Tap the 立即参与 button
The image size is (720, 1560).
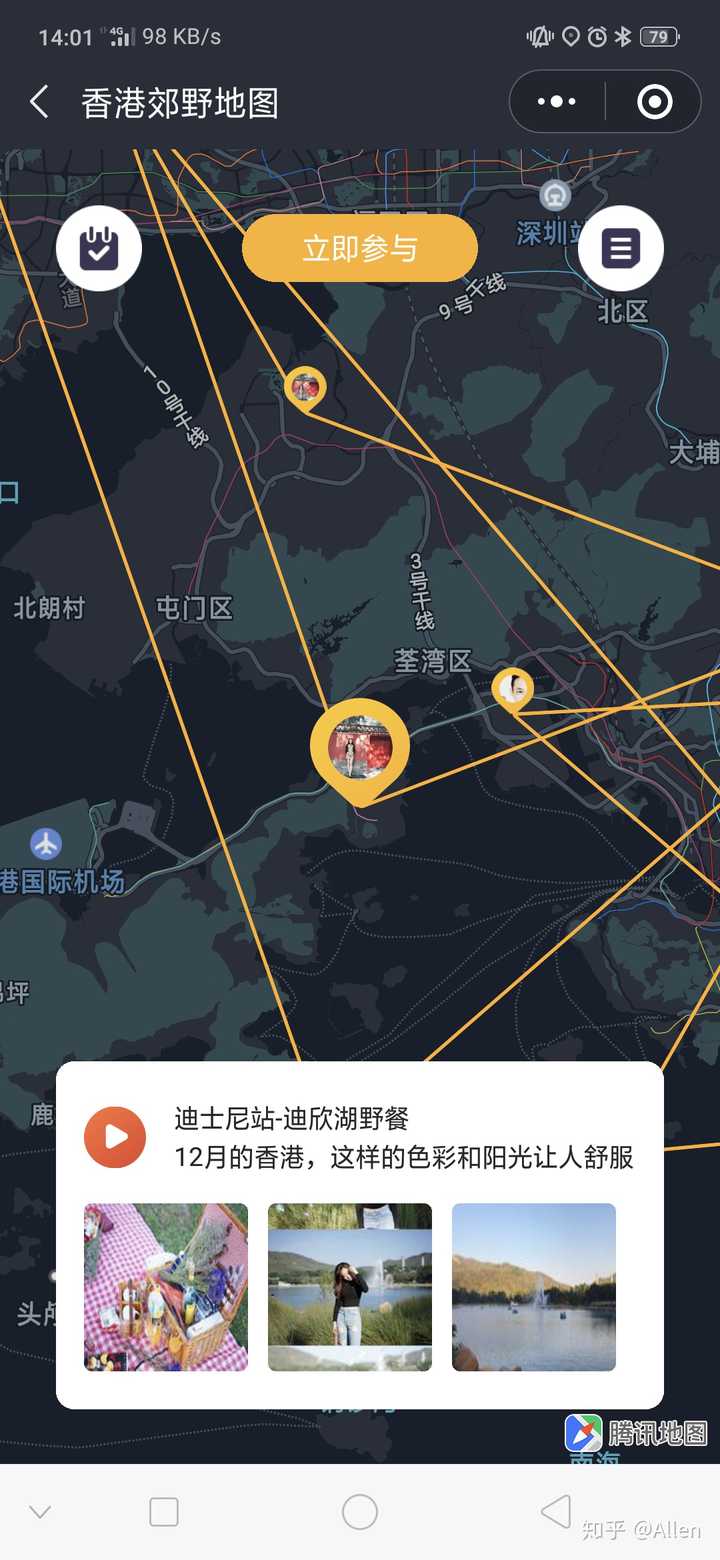(360, 248)
